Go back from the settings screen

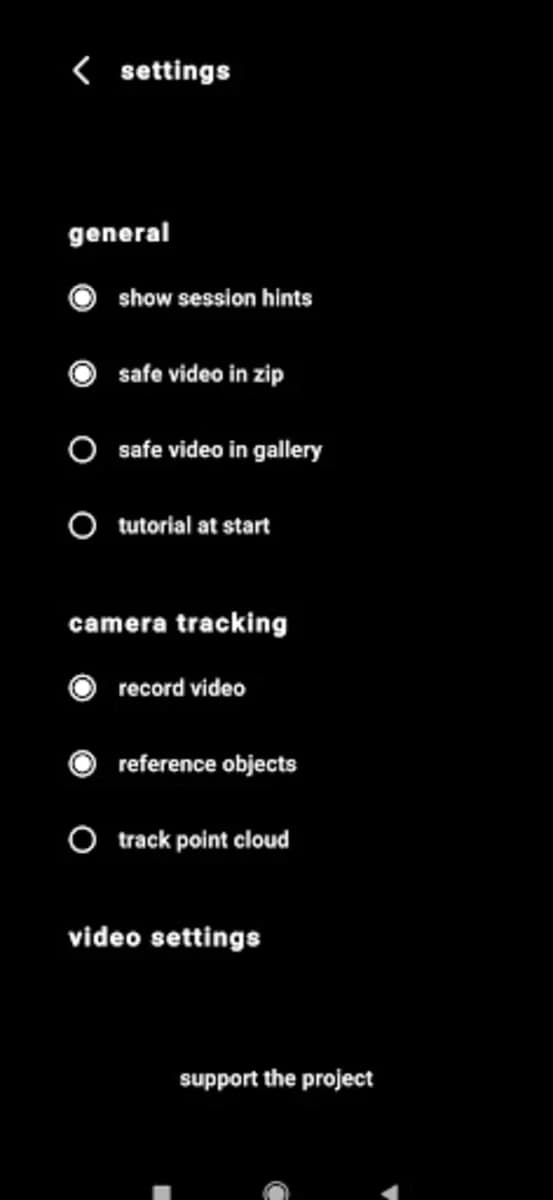(82, 71)
